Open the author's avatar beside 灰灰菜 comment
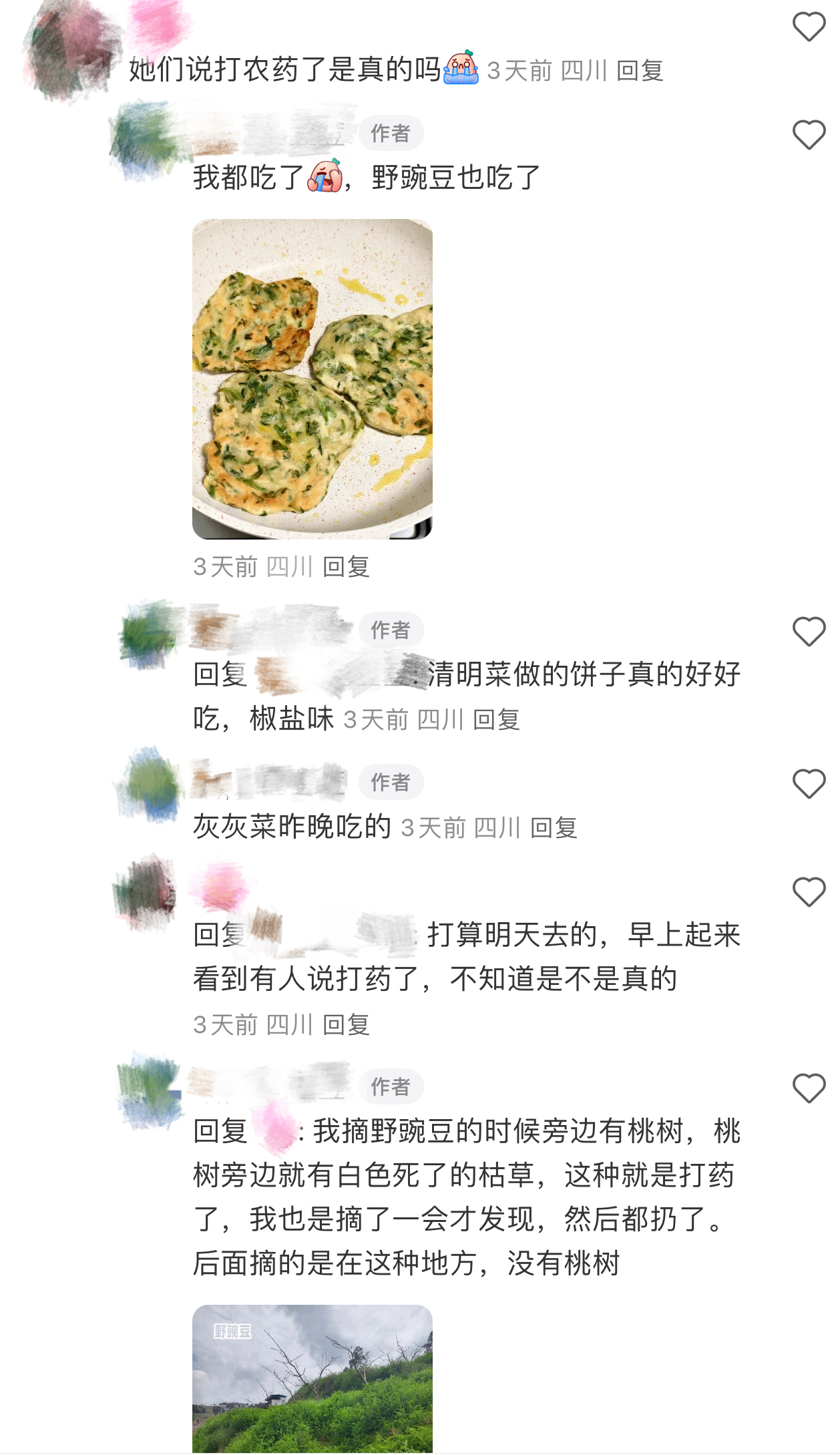The width and height of the screenshot is (840, 1455). [x=148, y=784]
